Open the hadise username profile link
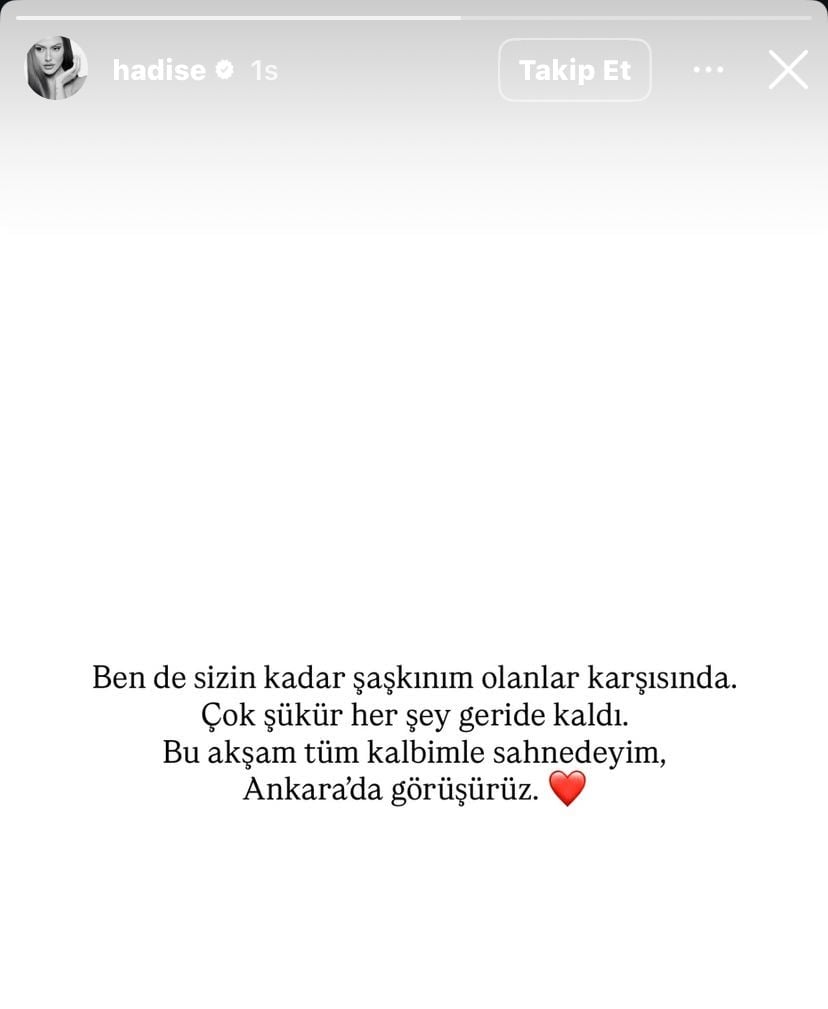828x1009 pixels. [x=159, y=70]
